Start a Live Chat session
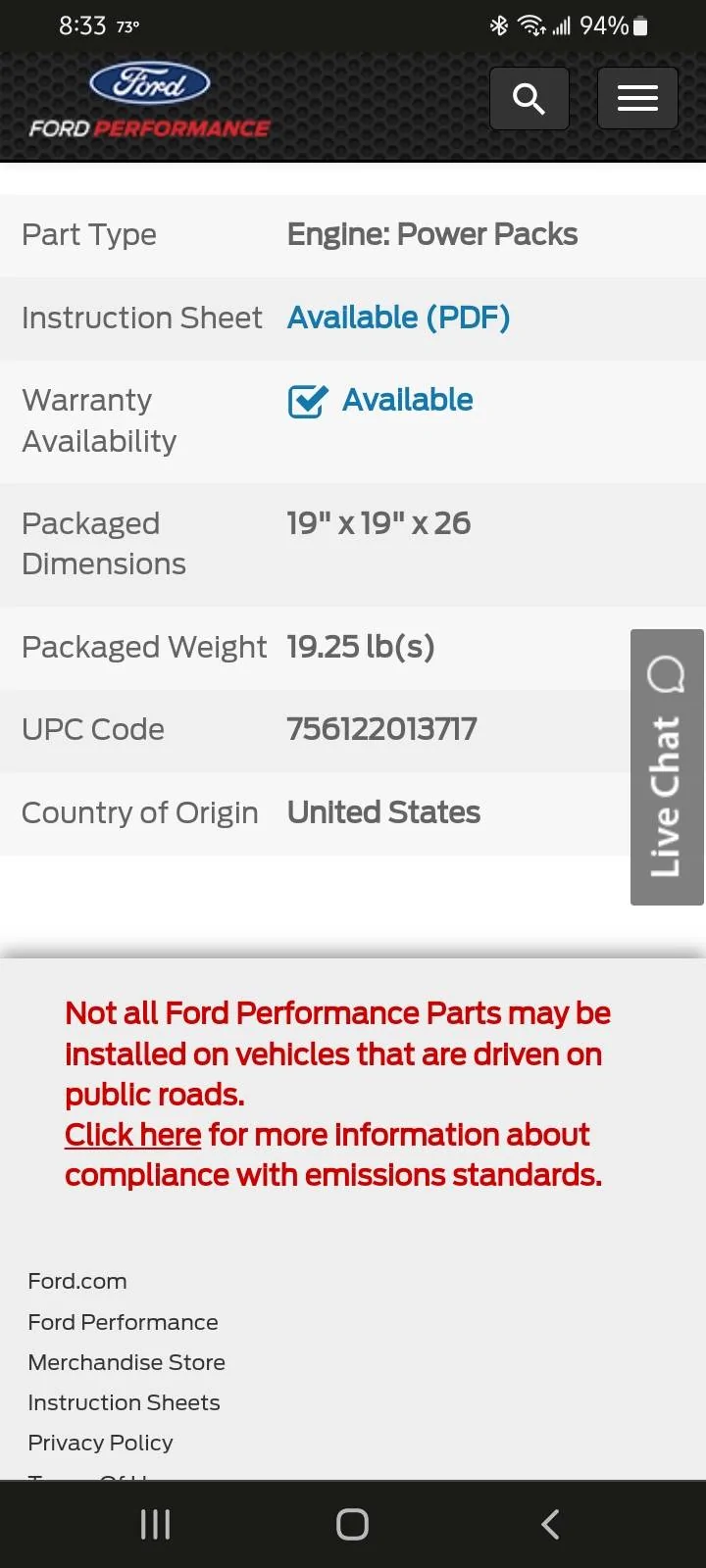The height and width of the screenshot is (1568, 706). pos(667,766)
